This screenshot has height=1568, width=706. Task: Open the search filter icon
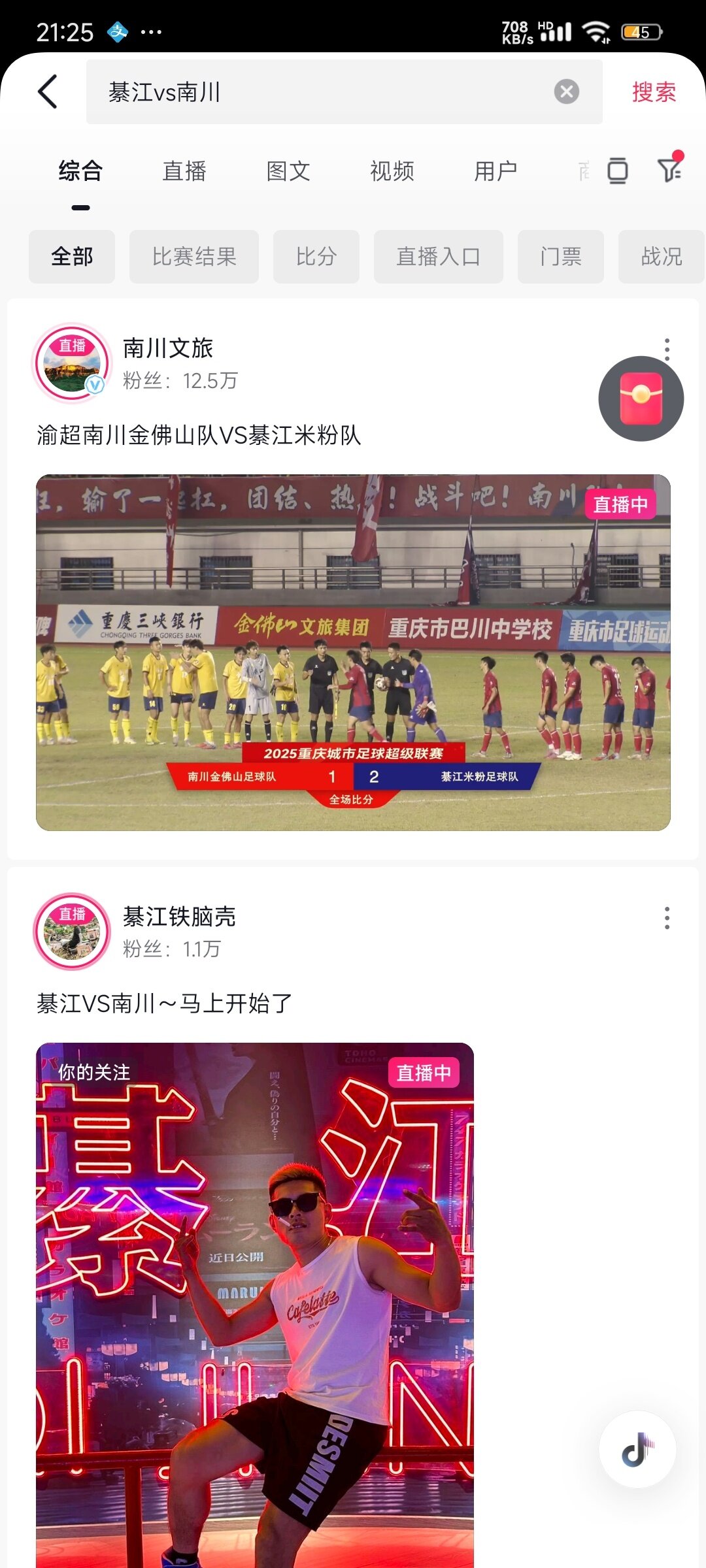coord(669,170)
